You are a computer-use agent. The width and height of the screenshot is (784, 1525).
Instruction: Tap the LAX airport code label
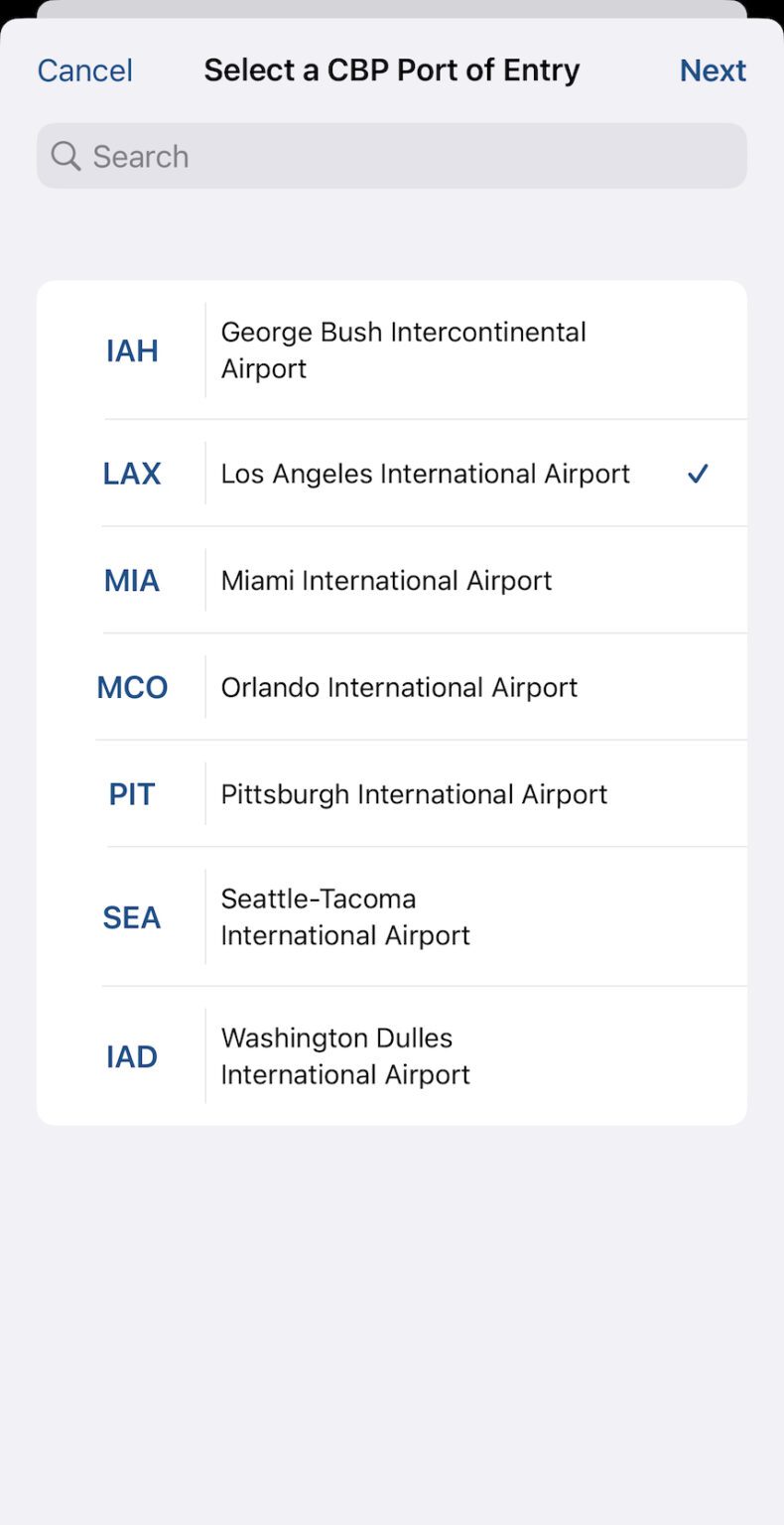click(x=131, y=474)
